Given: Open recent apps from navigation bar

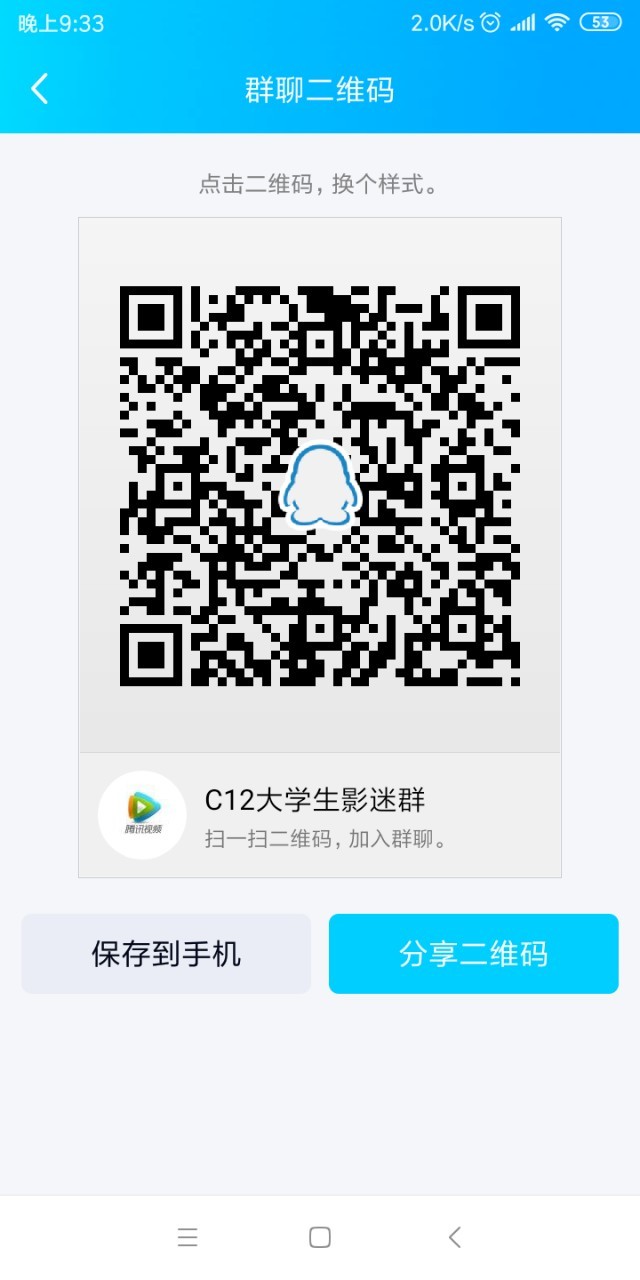Looking at the screenshot, I should pyautogui.click(x=187, y=1238).
